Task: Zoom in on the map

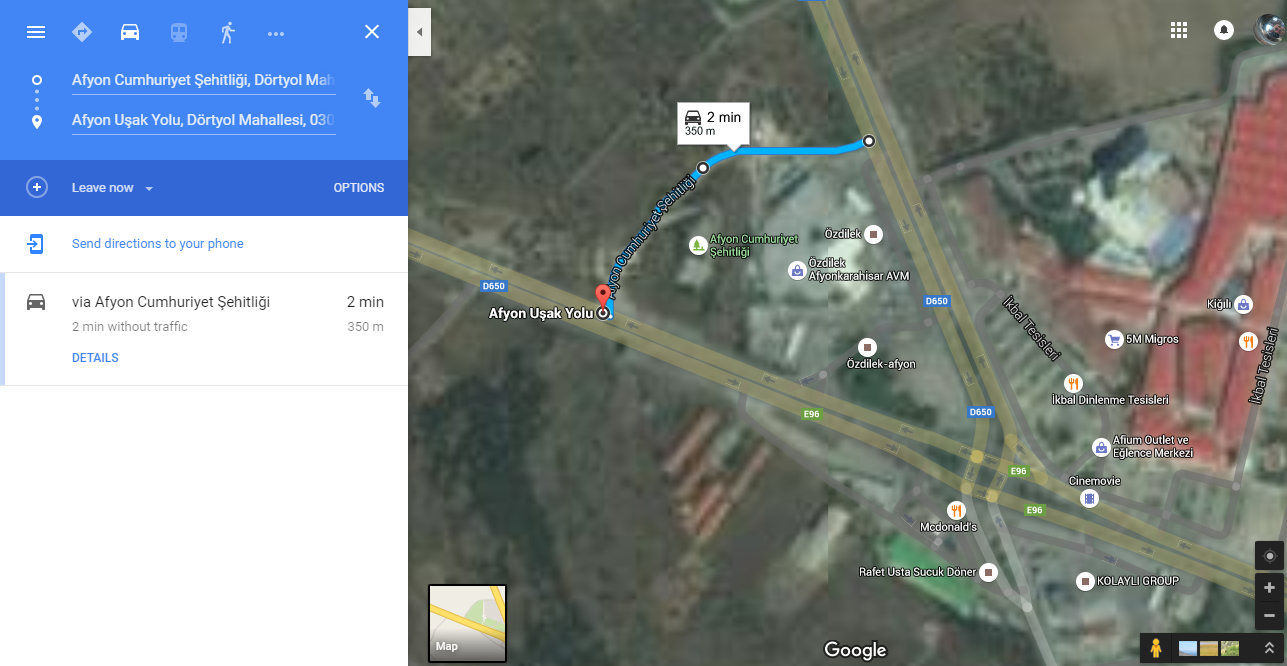Action: [x=1269, y=588]
